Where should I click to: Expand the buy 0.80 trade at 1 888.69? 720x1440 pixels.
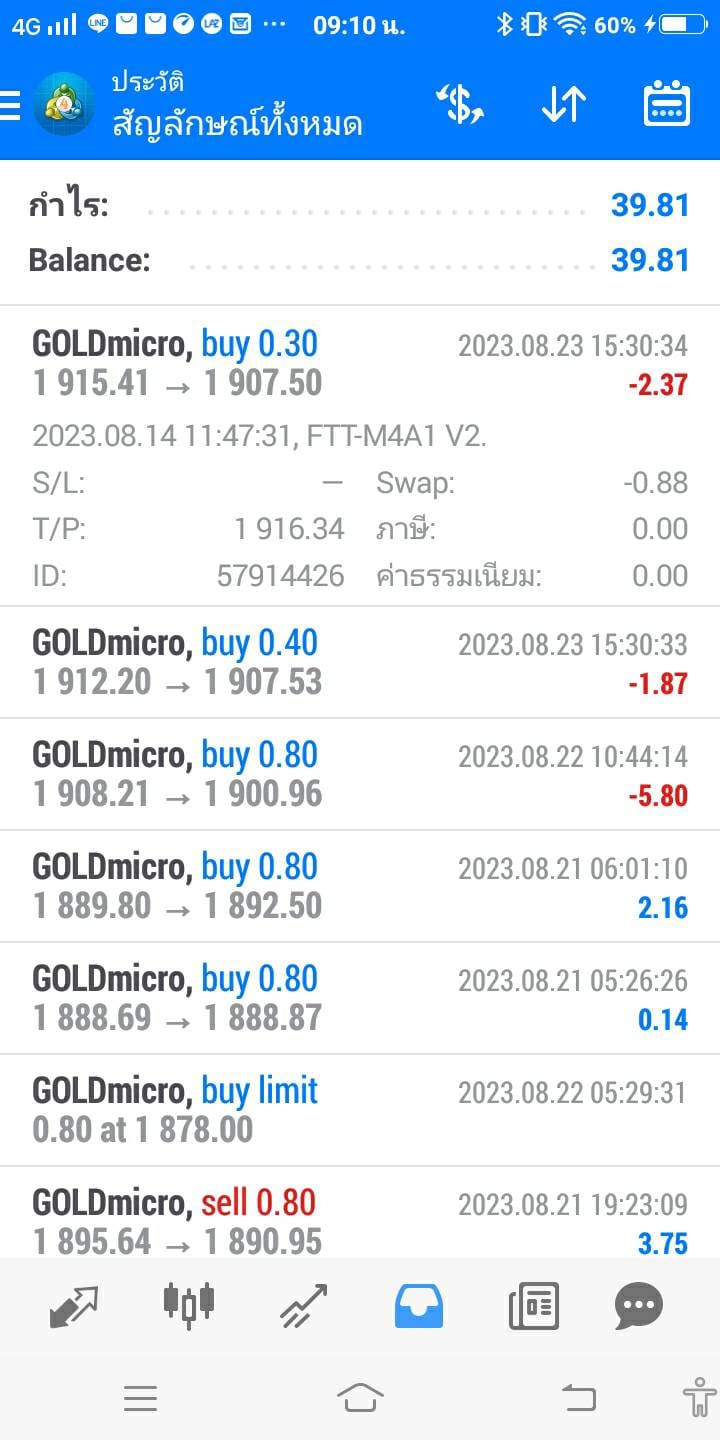point(360,998)
